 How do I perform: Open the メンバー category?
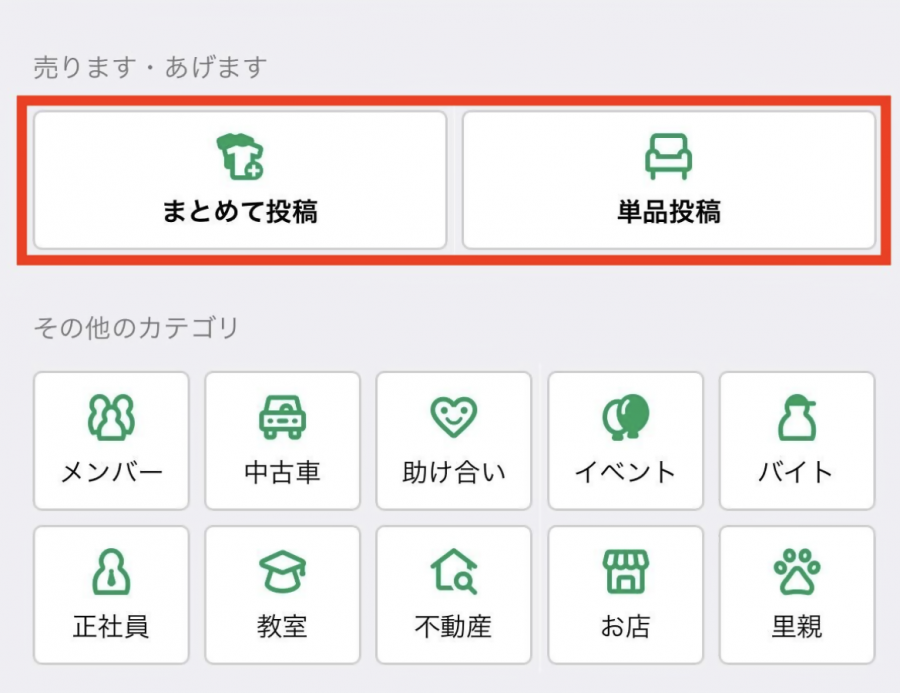pos(111,440)
